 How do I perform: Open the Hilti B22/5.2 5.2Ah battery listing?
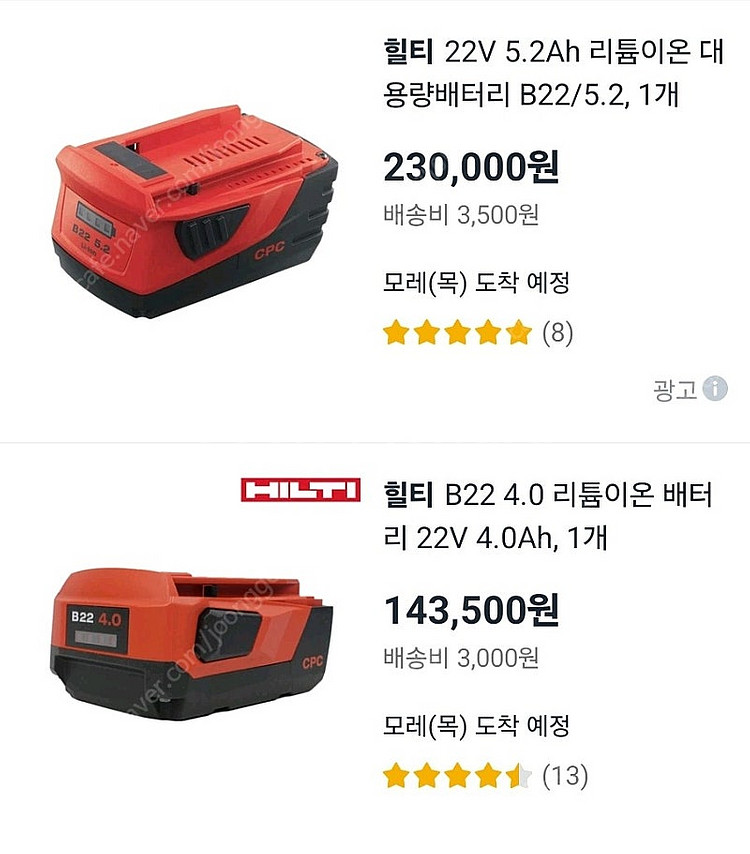pyautogui.click(x=548, y=73)
